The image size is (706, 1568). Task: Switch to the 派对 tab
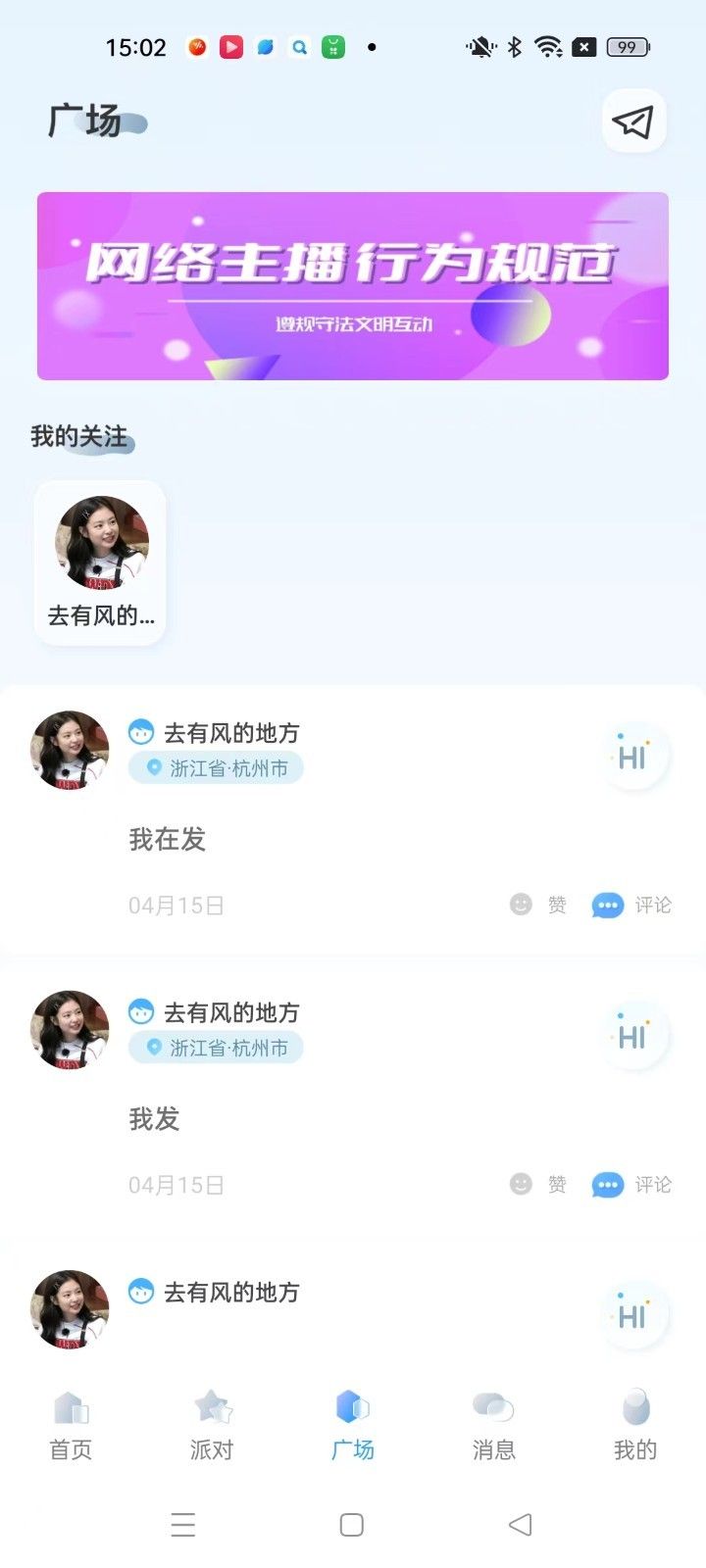(x=212, y=1426)
